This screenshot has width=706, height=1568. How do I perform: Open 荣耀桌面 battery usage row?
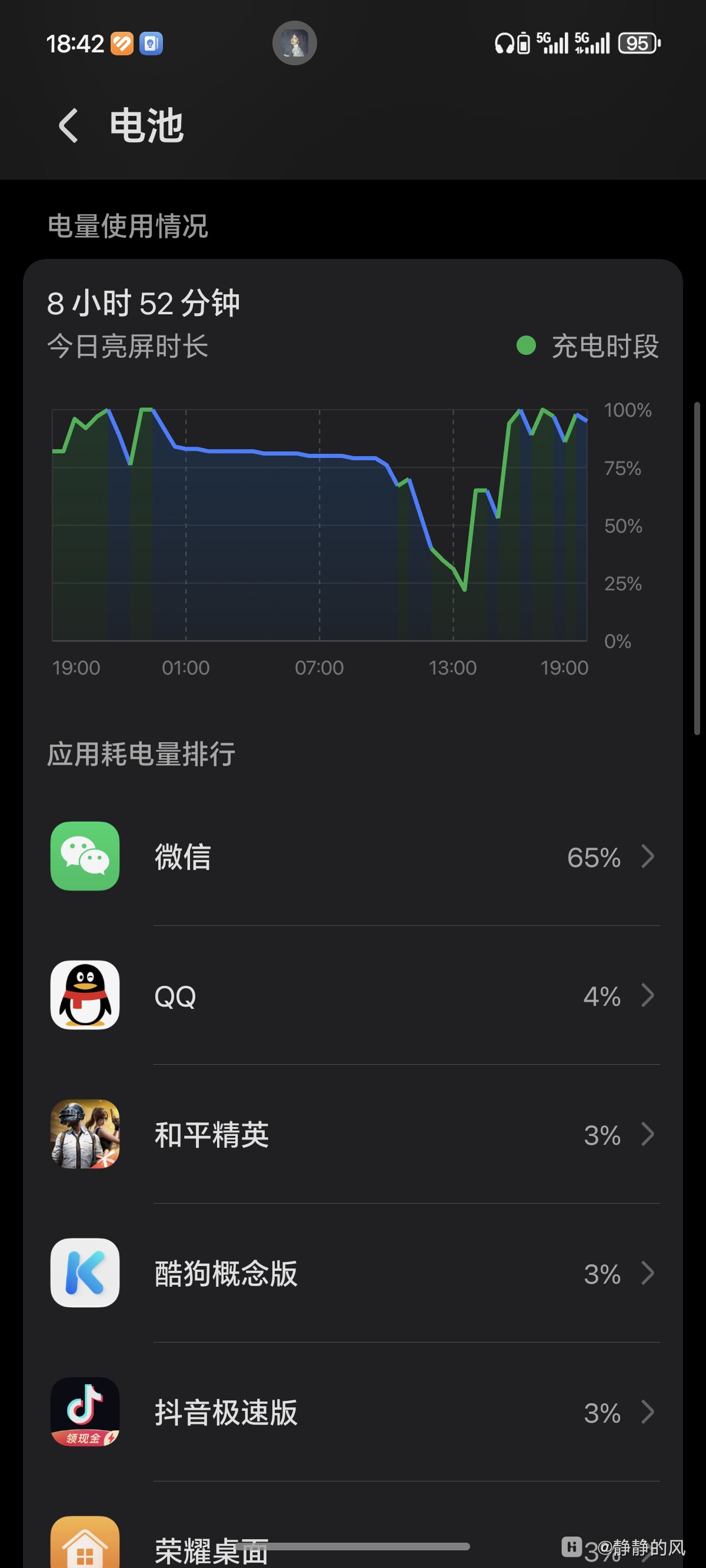tap(353, 1543)
